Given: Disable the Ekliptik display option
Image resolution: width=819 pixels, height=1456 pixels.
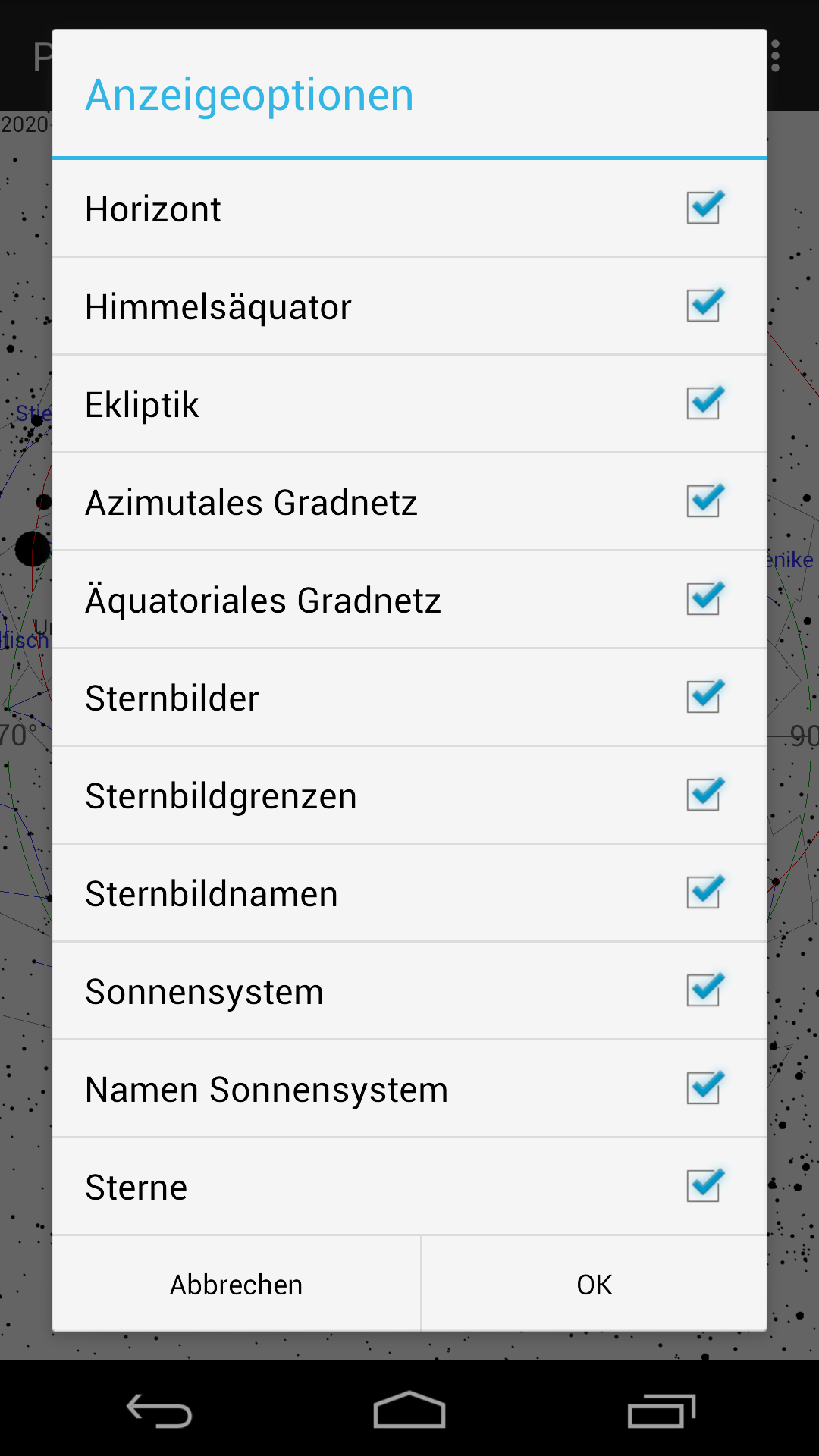Looking at the screenshot, I should (x=704, y=403).
